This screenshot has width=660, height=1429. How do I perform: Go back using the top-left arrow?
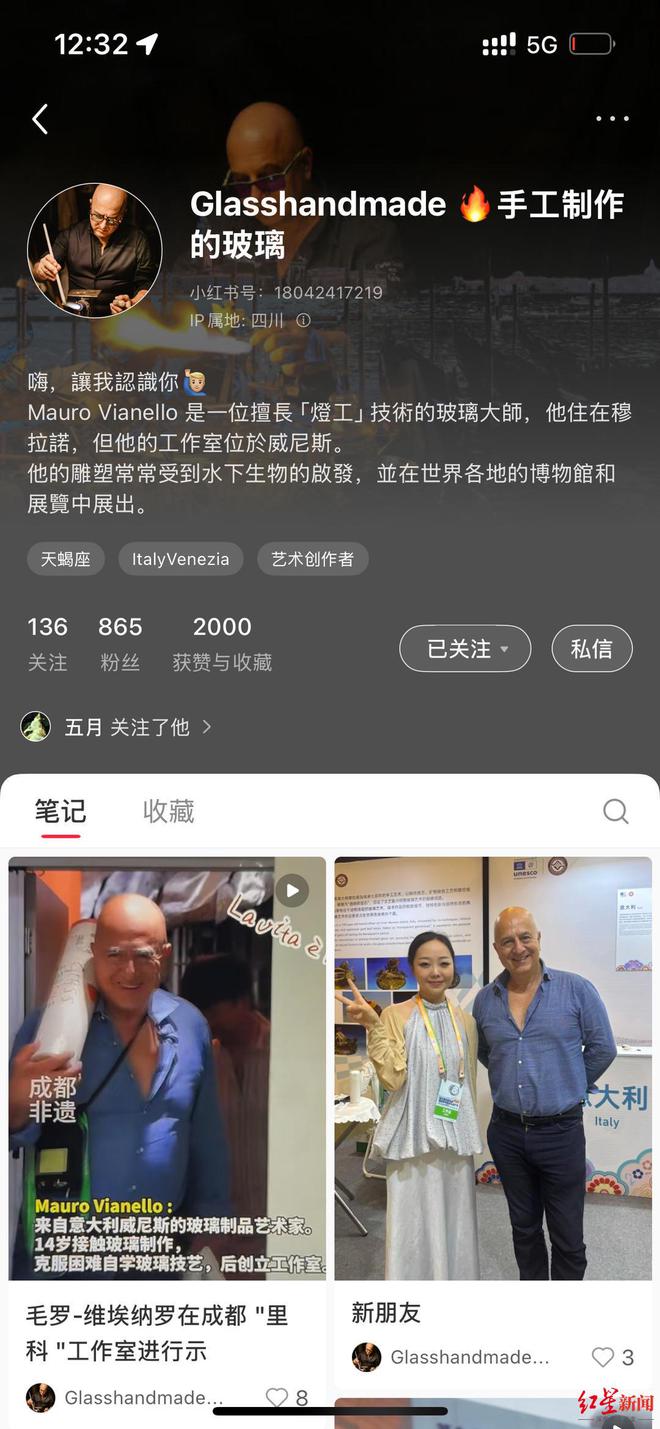pos(40,120)
